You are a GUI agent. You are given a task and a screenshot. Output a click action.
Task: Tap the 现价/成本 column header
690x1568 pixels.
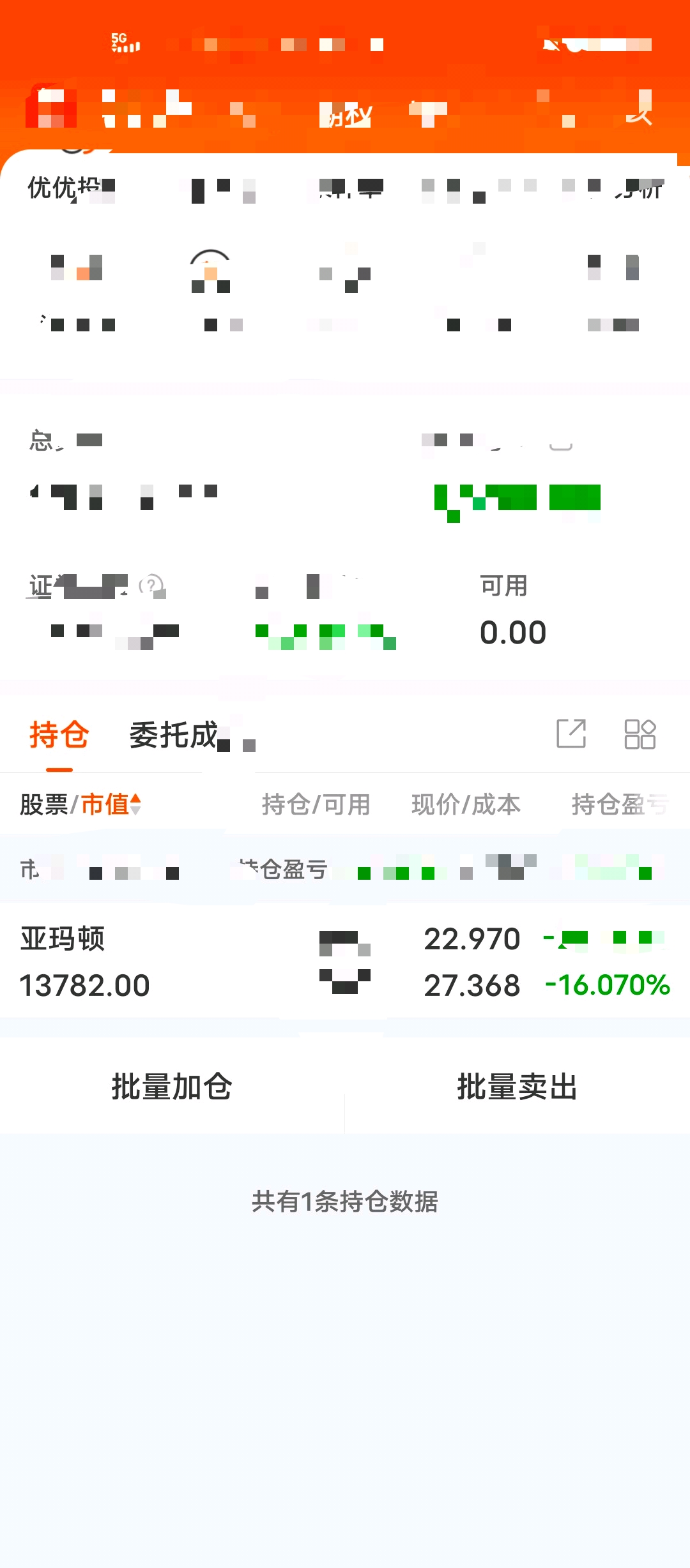(x=466, y=804)
